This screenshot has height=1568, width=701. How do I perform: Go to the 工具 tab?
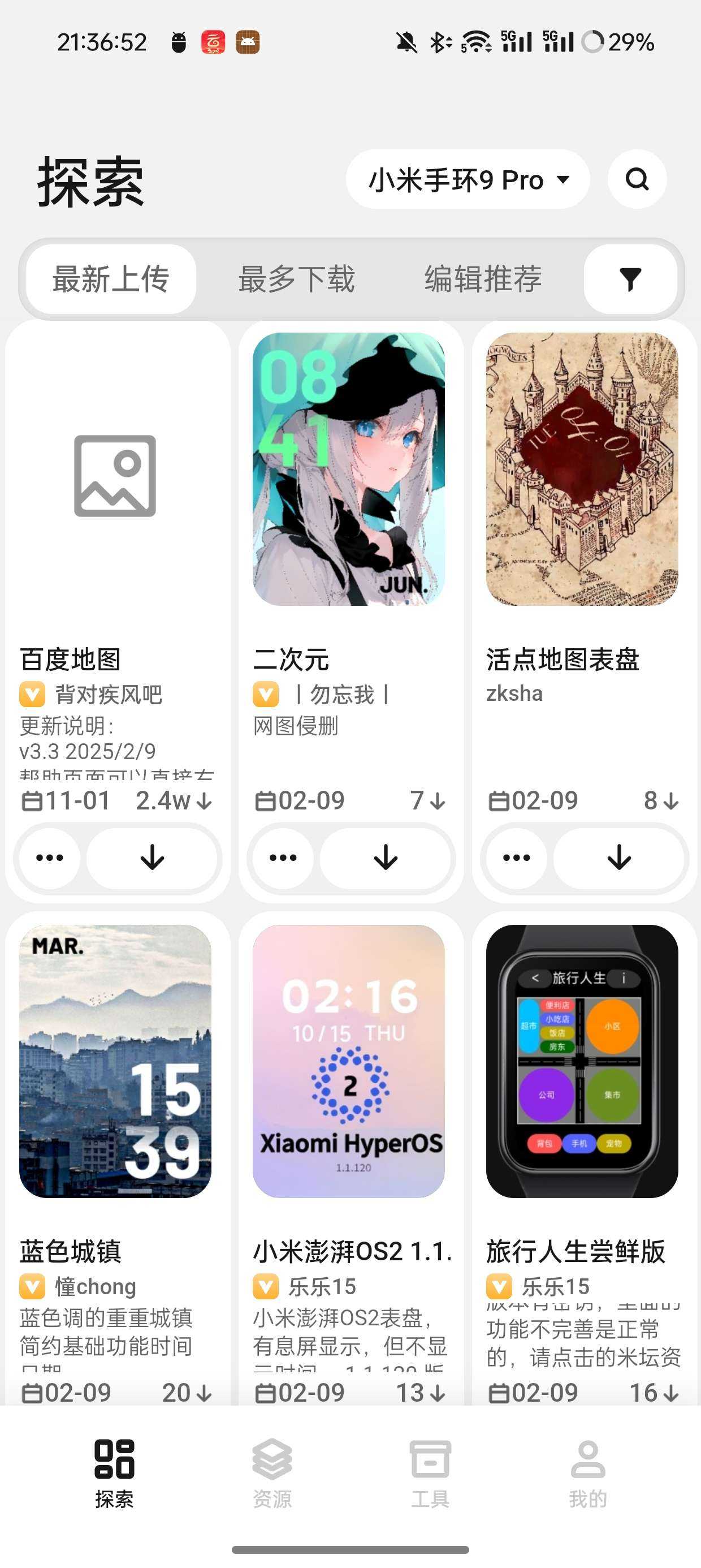click(x=430, y=1473)
